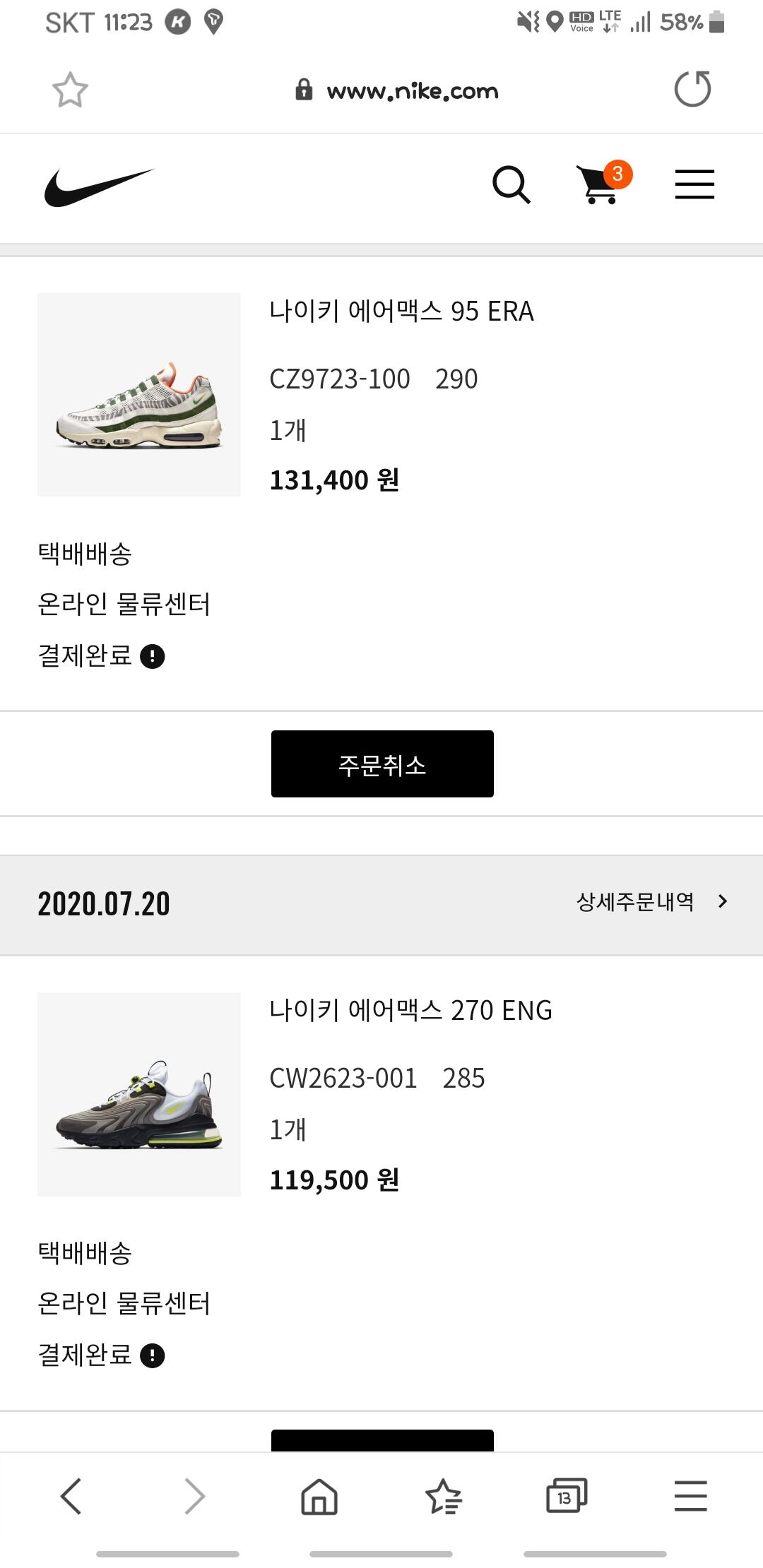Screen dimensions: 763x1568
Task: Show the 13 open browser tabs
Action: 567,1496
